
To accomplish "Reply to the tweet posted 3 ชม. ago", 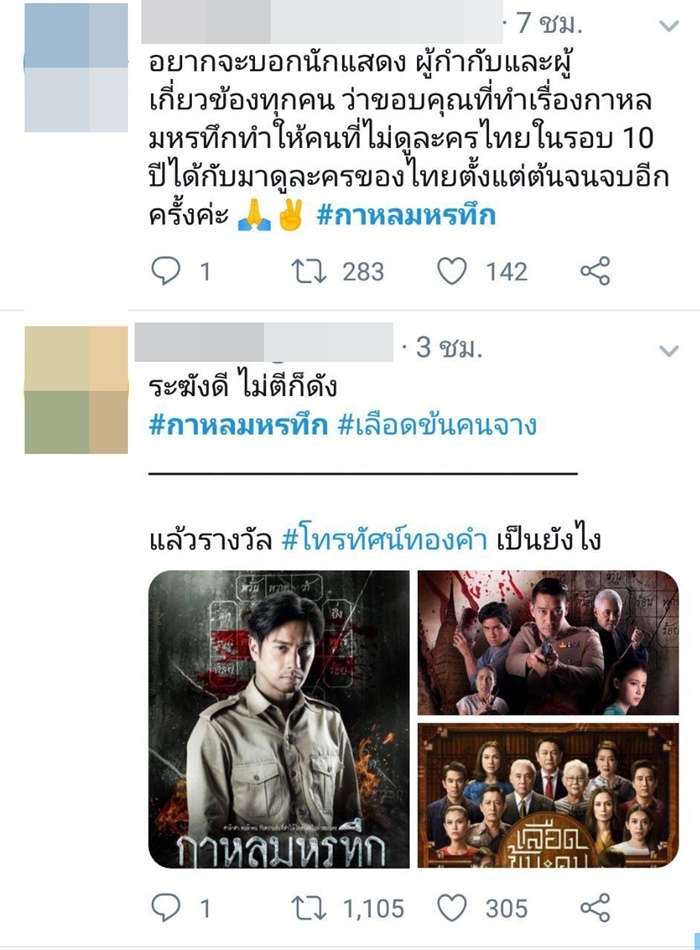I will click(x=165, y=907).
